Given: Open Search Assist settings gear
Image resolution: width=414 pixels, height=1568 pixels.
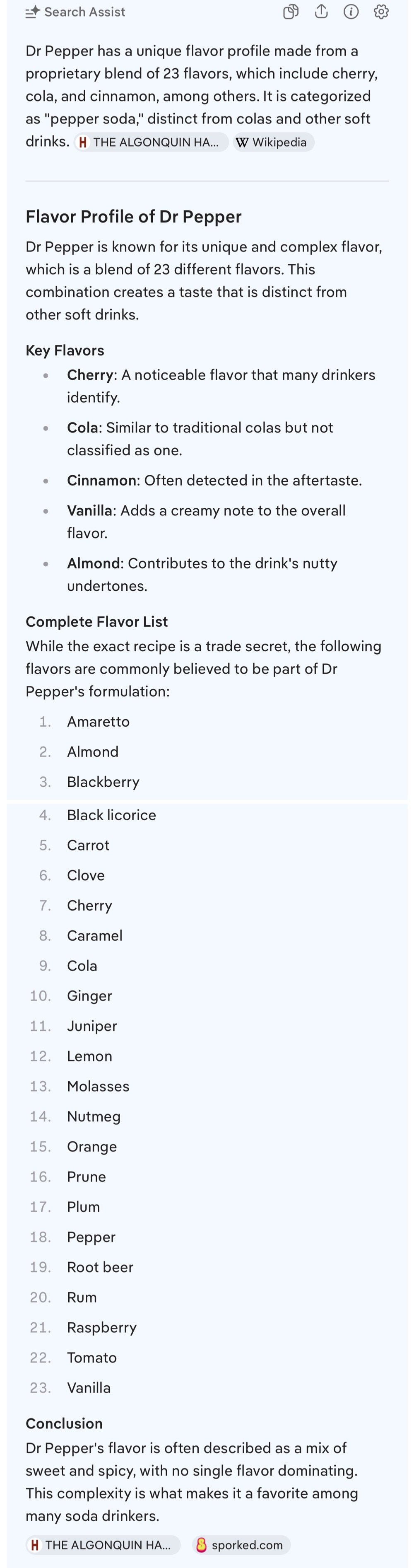Looking at the screenshot, I should tap(381, 12).
